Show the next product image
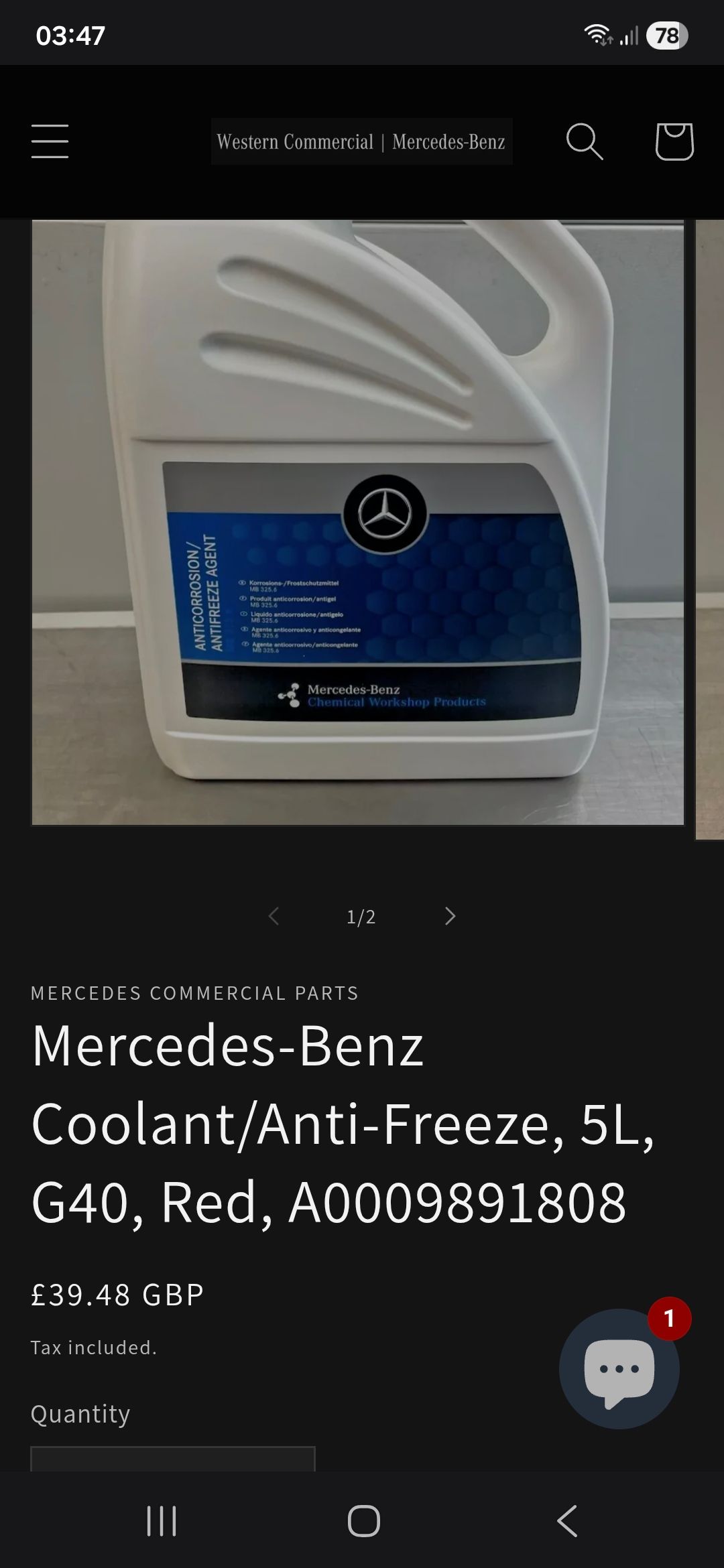Image resolution: width=724 pixels, height=1568 pixels. pyautogui.click(x=450, y=916)
